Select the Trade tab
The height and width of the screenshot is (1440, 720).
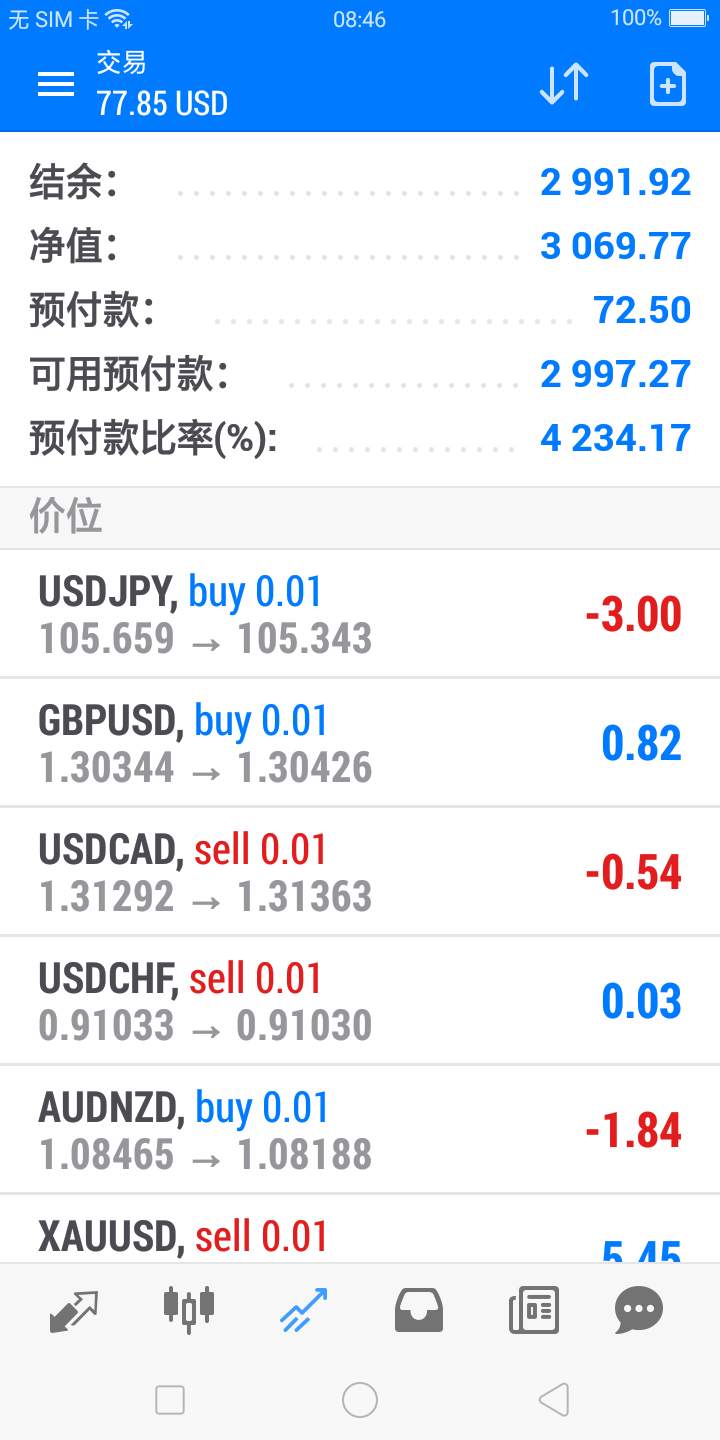[x=303, y=1310]
